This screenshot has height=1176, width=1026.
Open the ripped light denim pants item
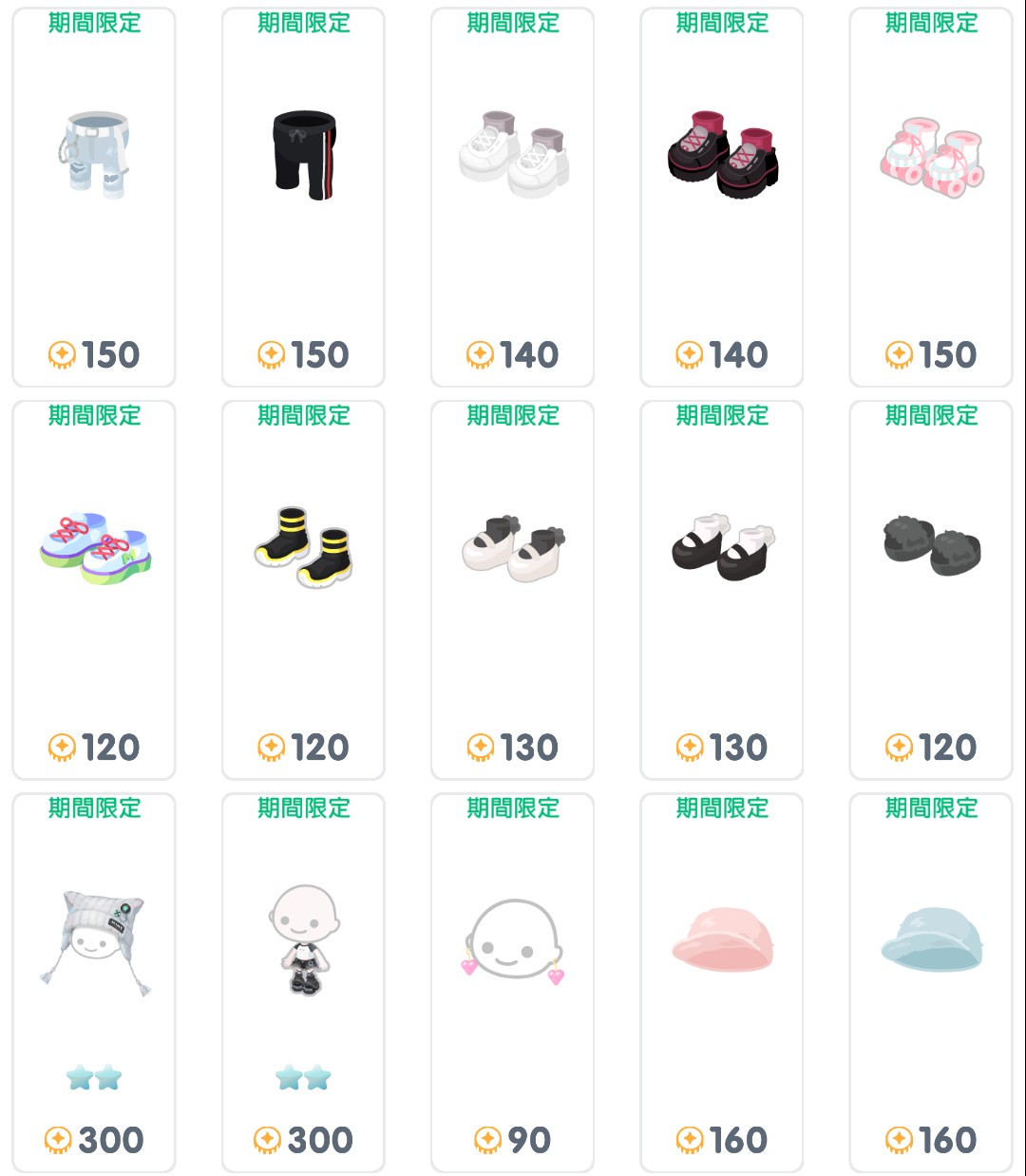click(94, 155)
